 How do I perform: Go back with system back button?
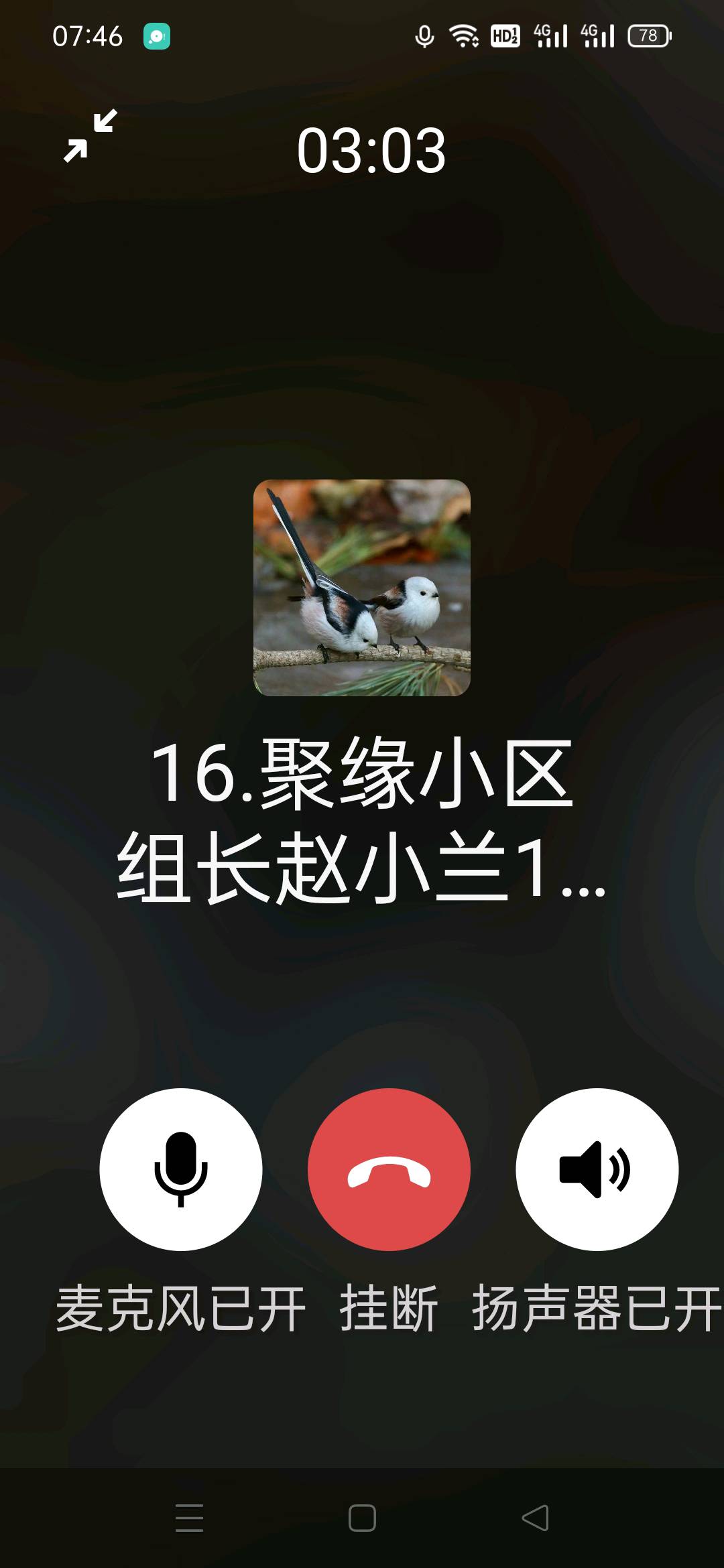[535, 1518]
